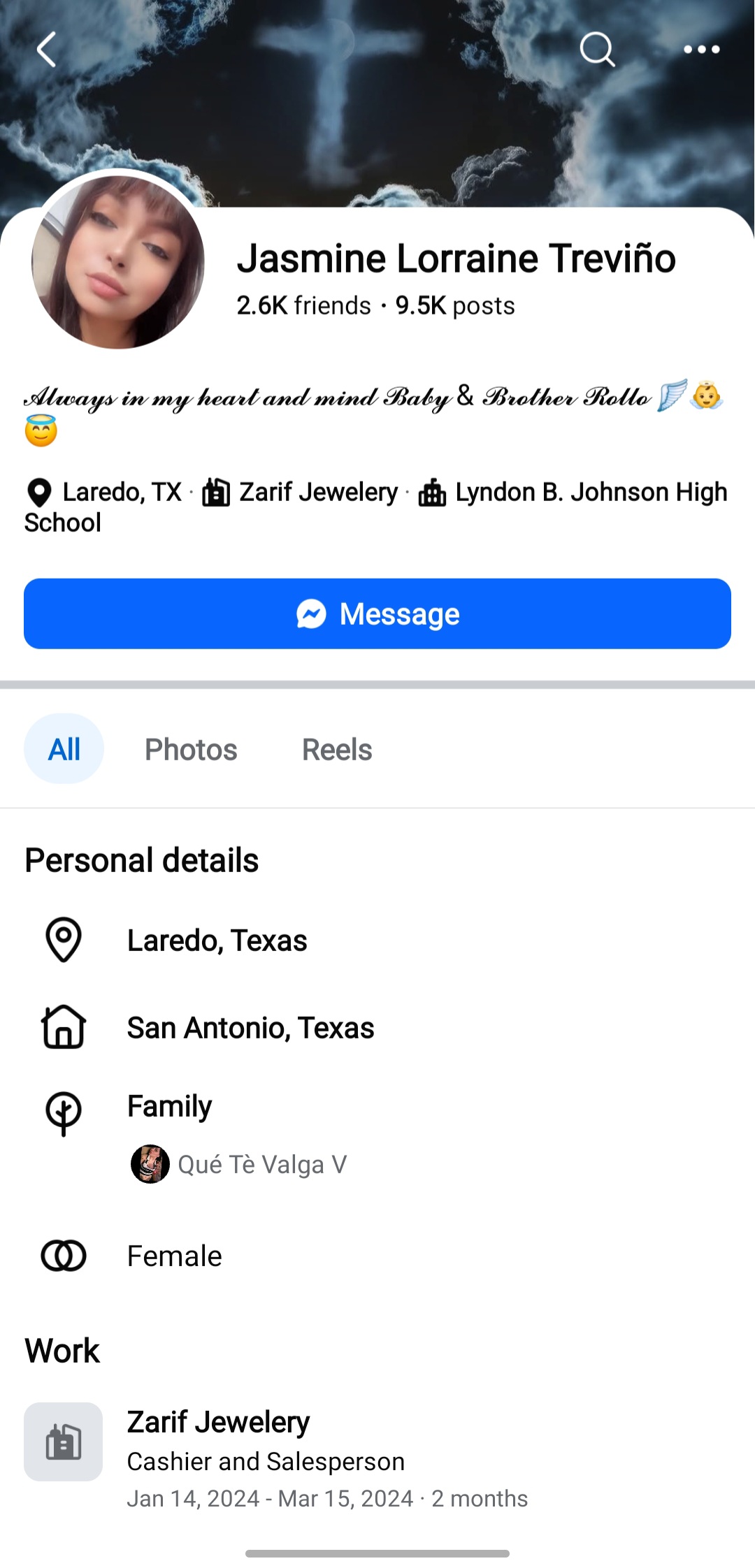Open the Zarif Jewelery work entry
This screenshot has height=1568, width=755.
218,1422
